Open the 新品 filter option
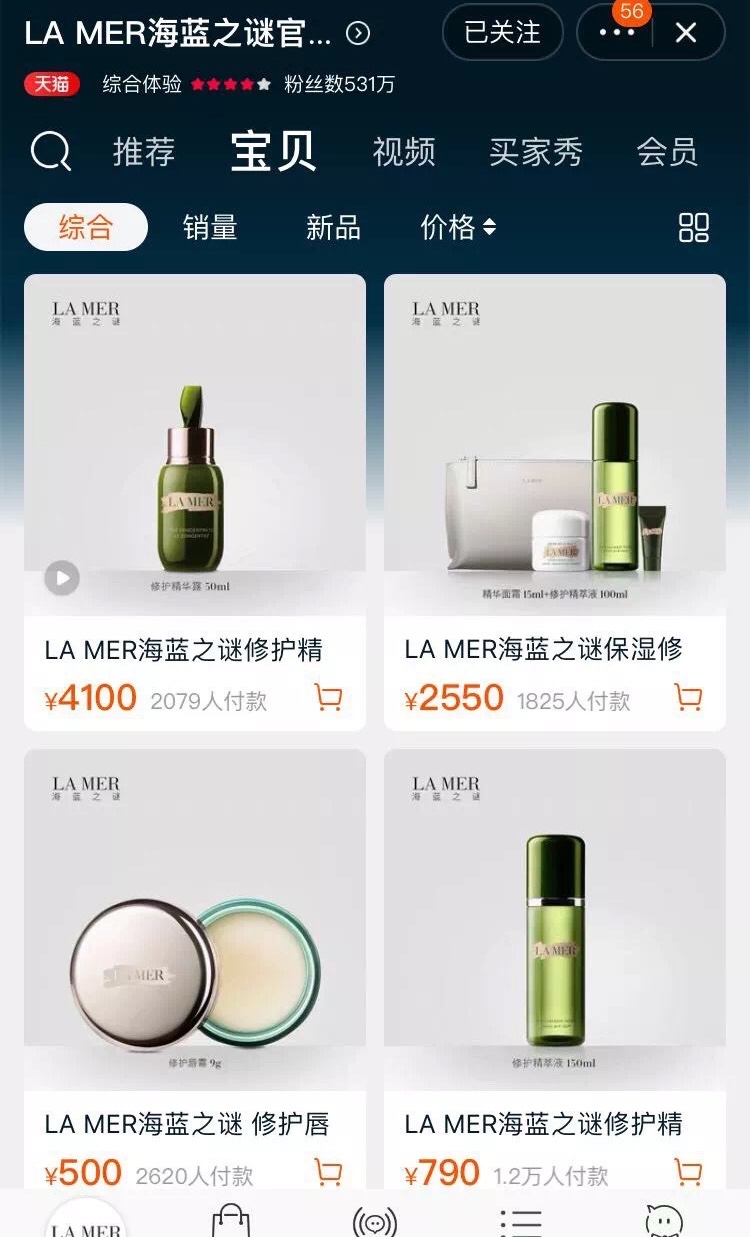 coord(332,228)
